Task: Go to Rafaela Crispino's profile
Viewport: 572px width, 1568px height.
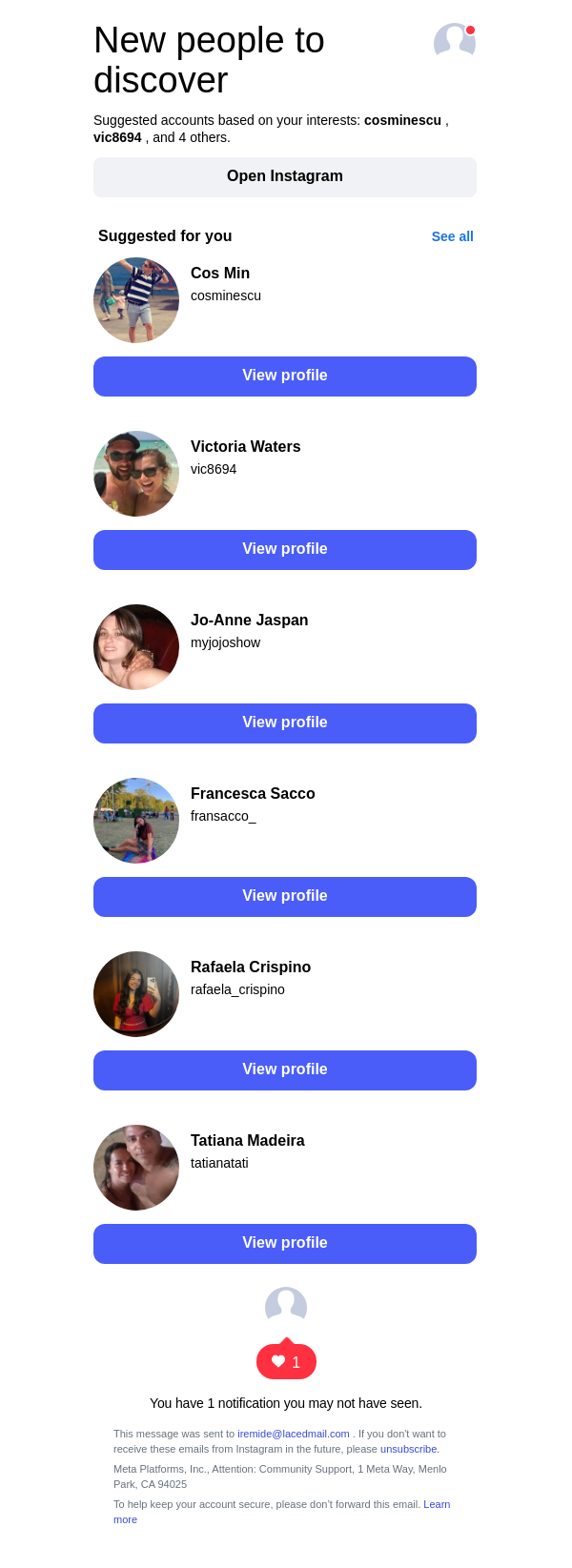Action: [x=284, y=1070]
